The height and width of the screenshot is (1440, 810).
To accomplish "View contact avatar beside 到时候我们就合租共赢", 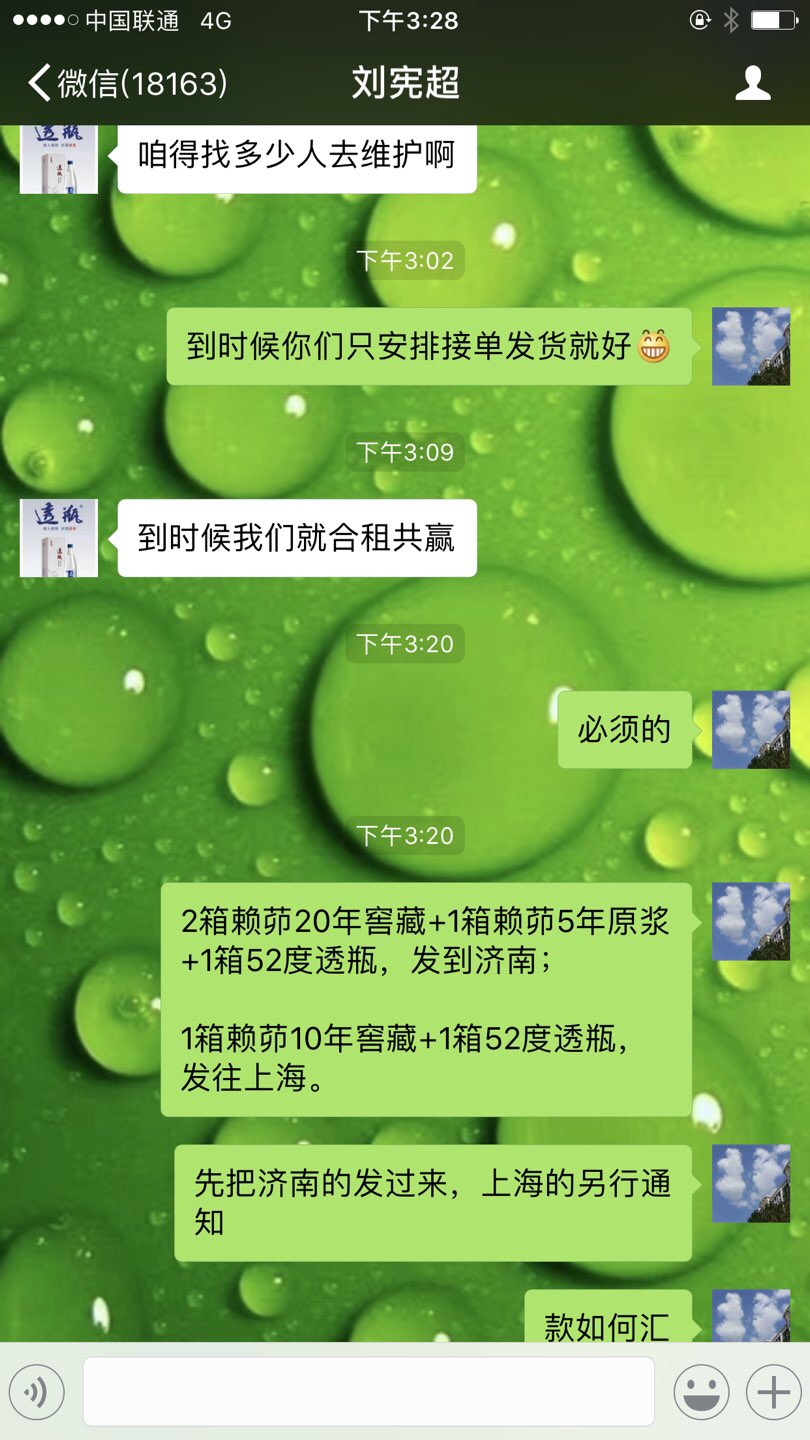I will point(59,538).
